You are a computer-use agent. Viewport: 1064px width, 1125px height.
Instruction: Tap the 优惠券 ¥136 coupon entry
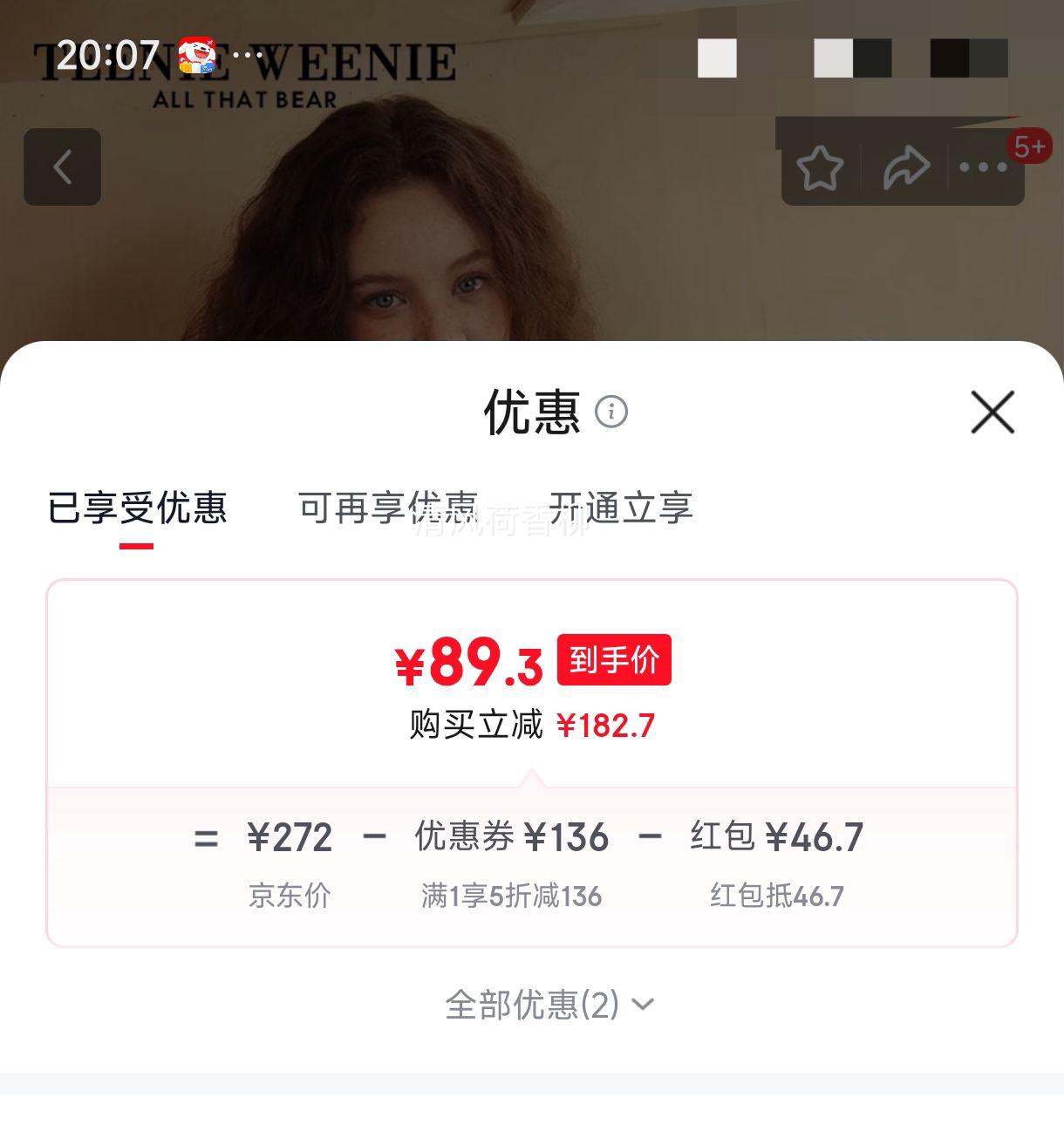point(509,835)
